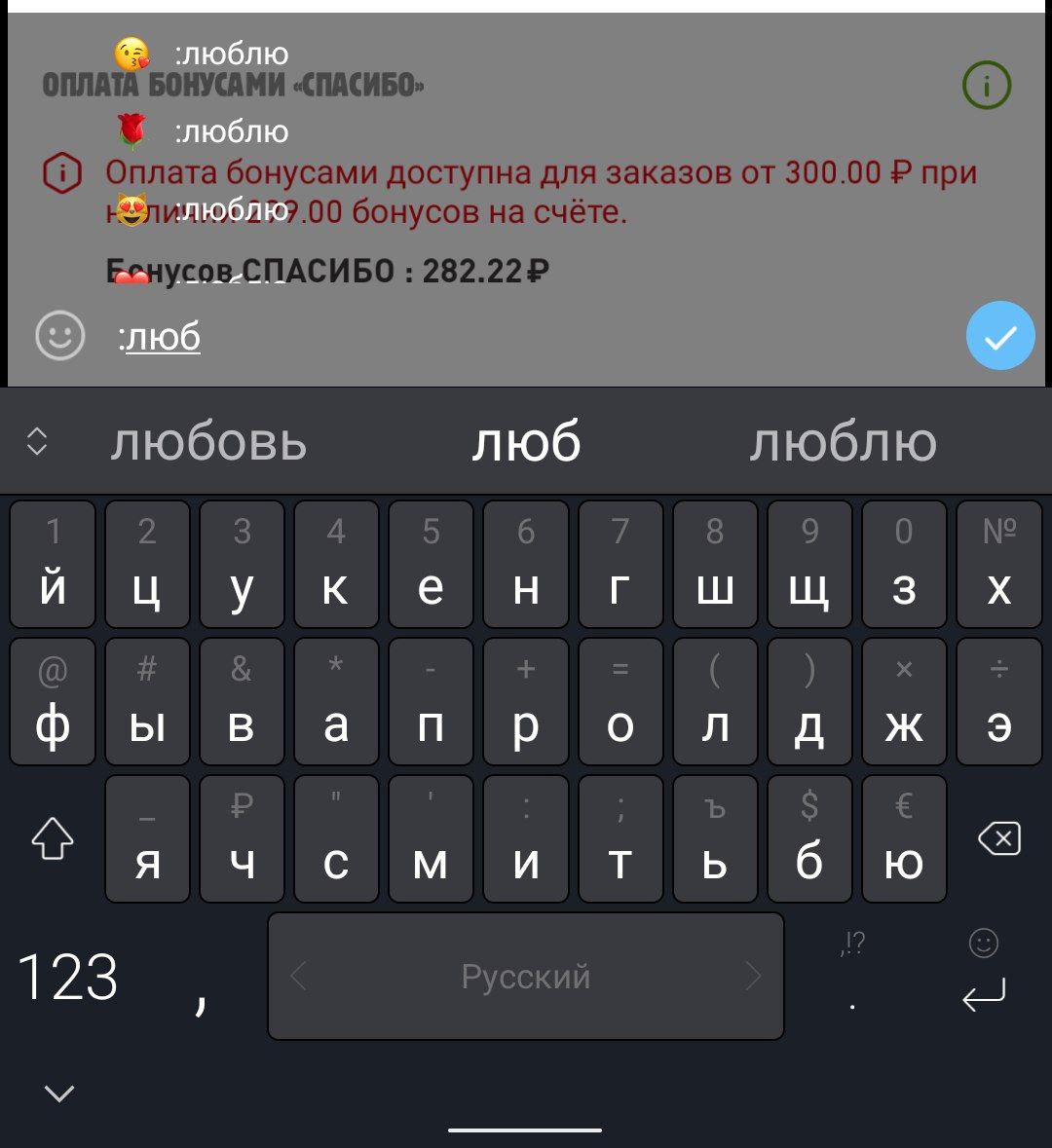Type the letter «ю» key
The image size is (1052, 1148).
pos(904,839)
